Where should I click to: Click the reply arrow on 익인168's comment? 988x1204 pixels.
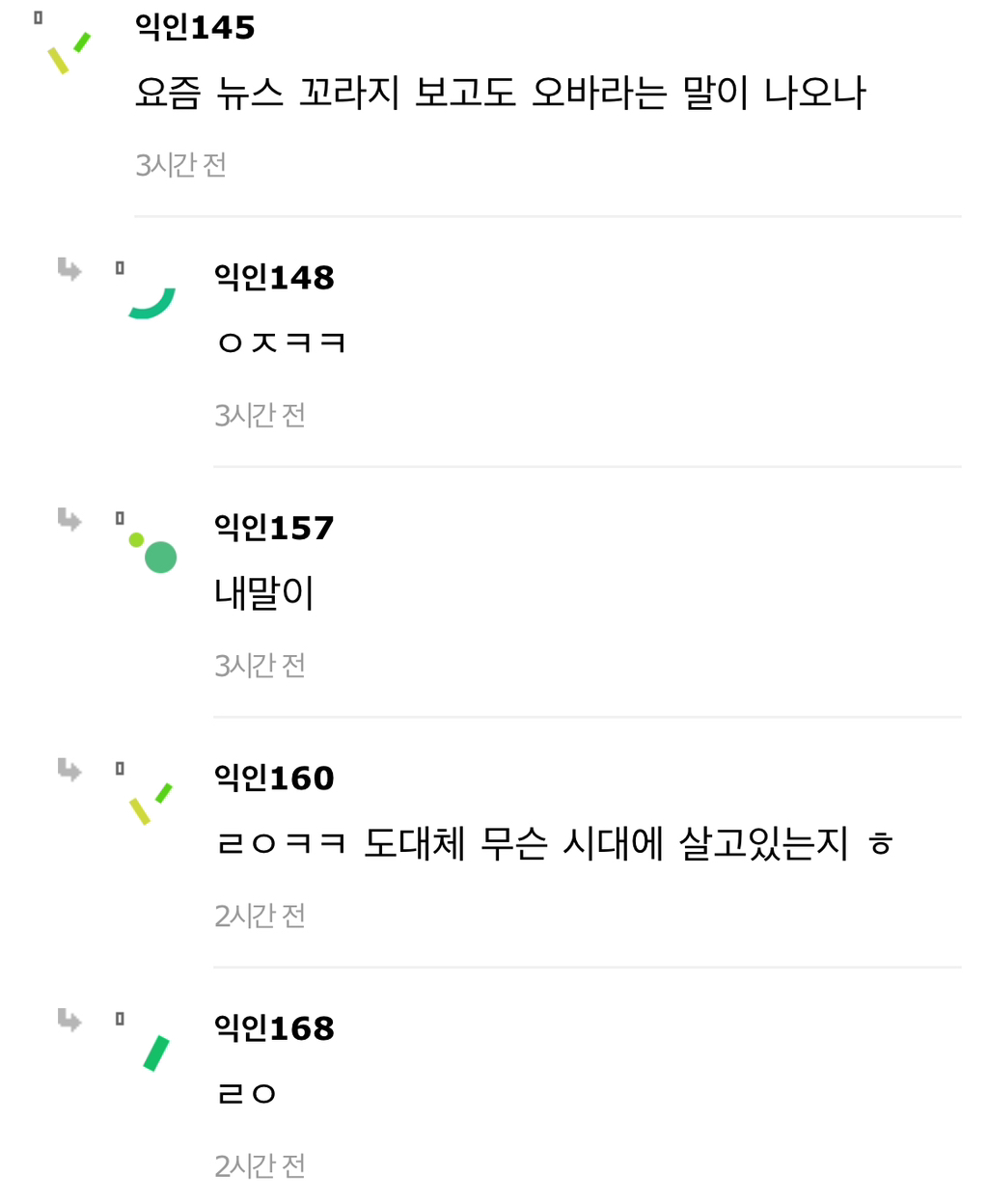tap(69, 1022)
